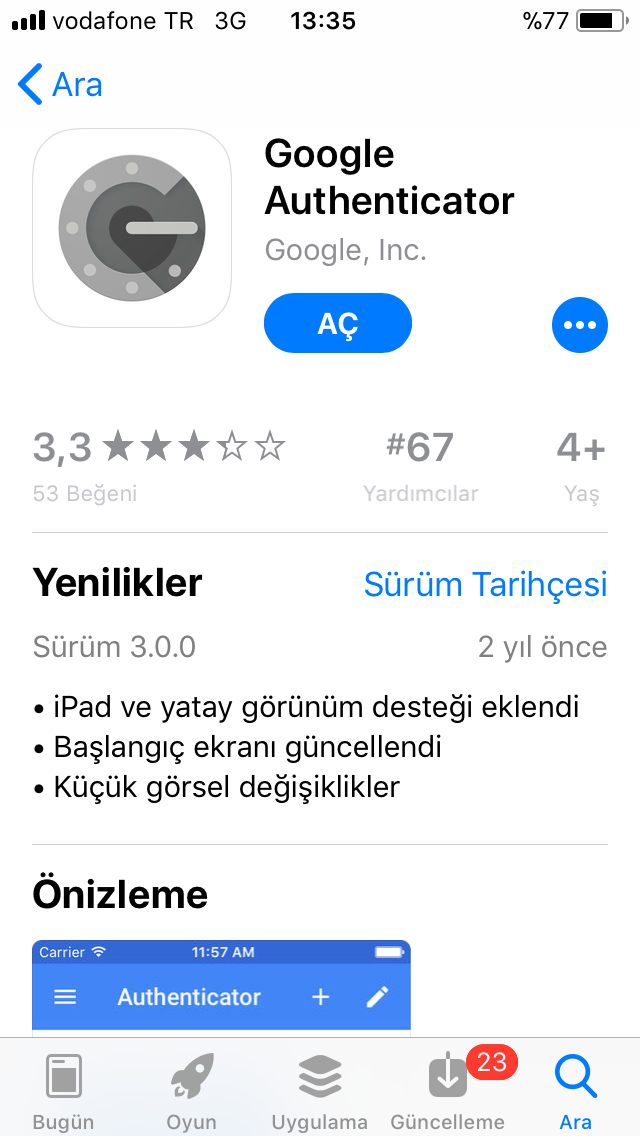This screenshot has height=1136, width=640.
Task: Switch to the Oyun tab
Action: (x=192, y=1091)
